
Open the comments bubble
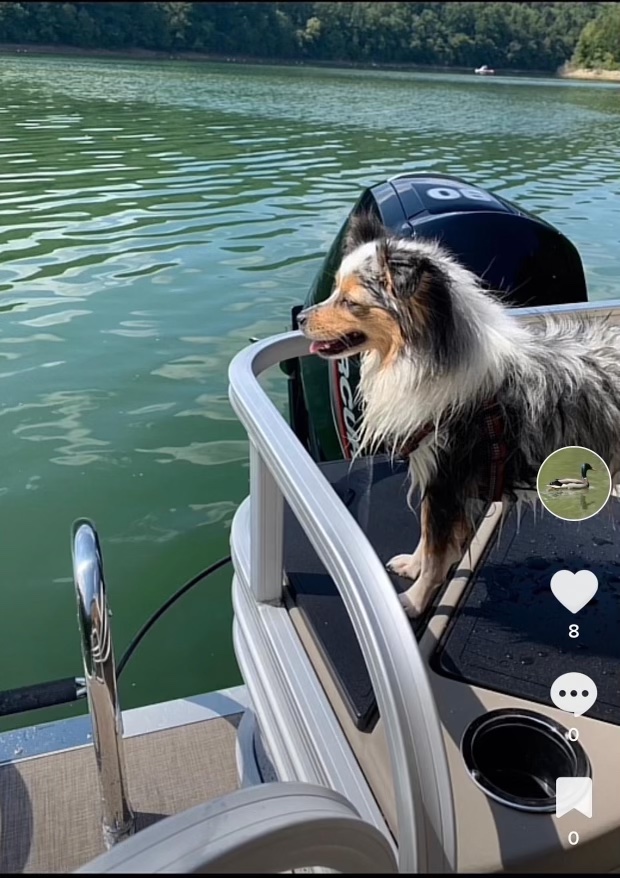(573, 693)
